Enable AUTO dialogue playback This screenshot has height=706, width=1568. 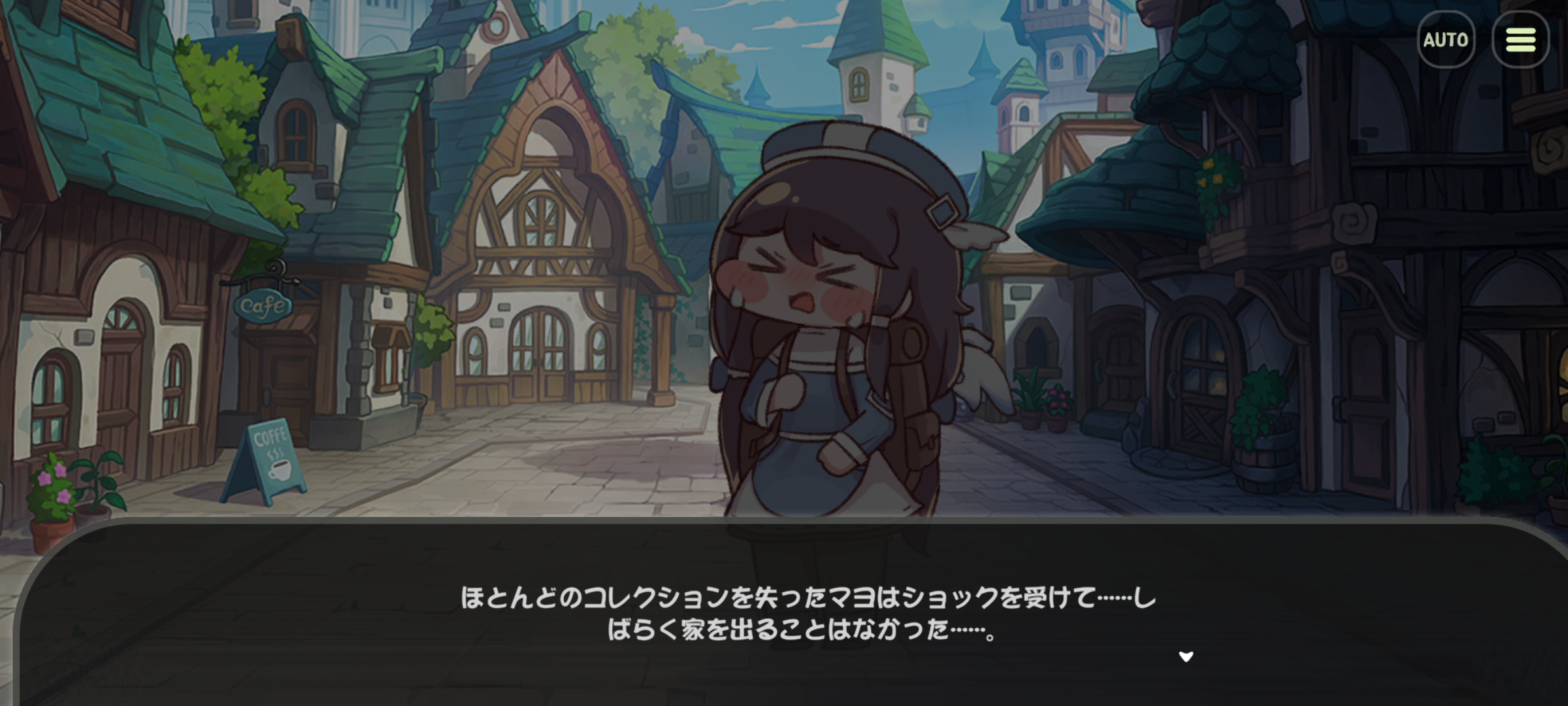click(x=1446, y=40)
